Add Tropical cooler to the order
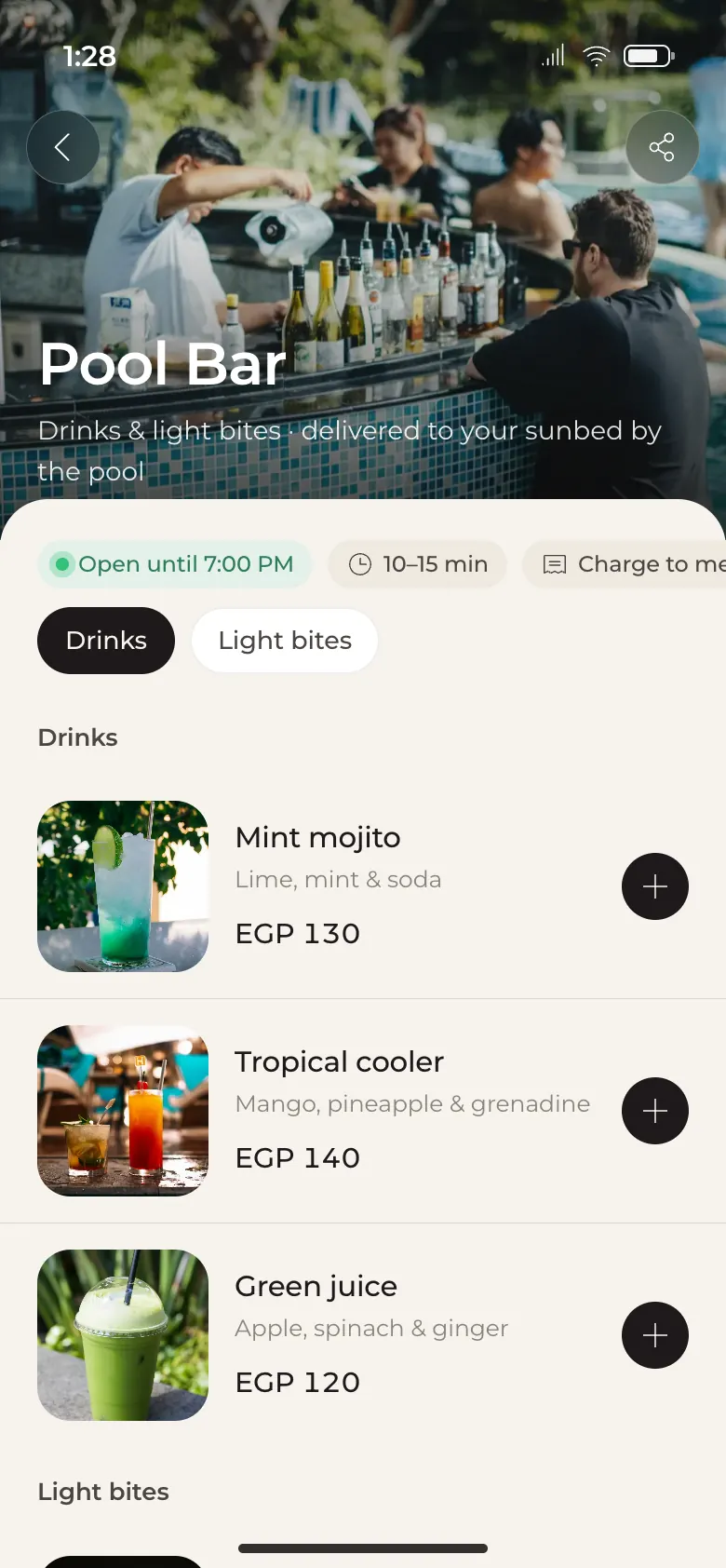Screen dimensions: 726x1568 point(655,1111)
